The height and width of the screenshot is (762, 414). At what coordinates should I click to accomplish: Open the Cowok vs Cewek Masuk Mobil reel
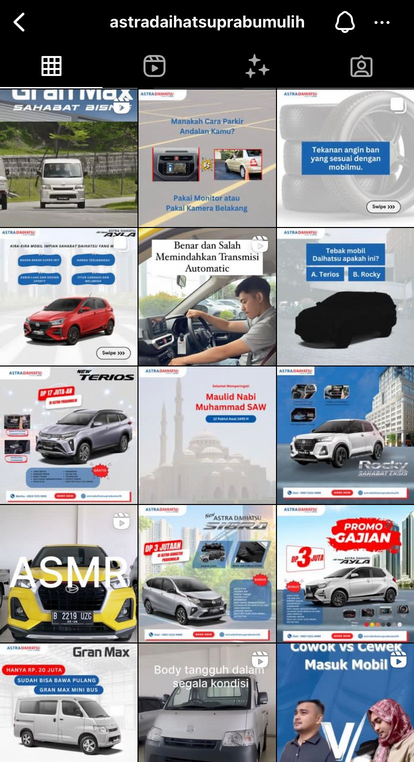pos(345,703)
